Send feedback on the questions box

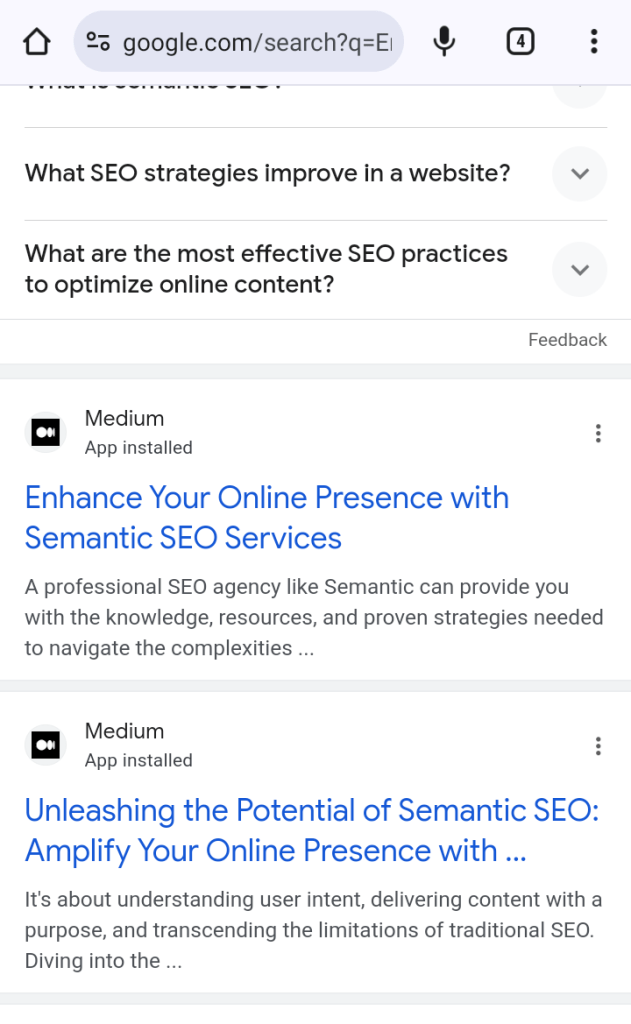[x=567, y=340]
